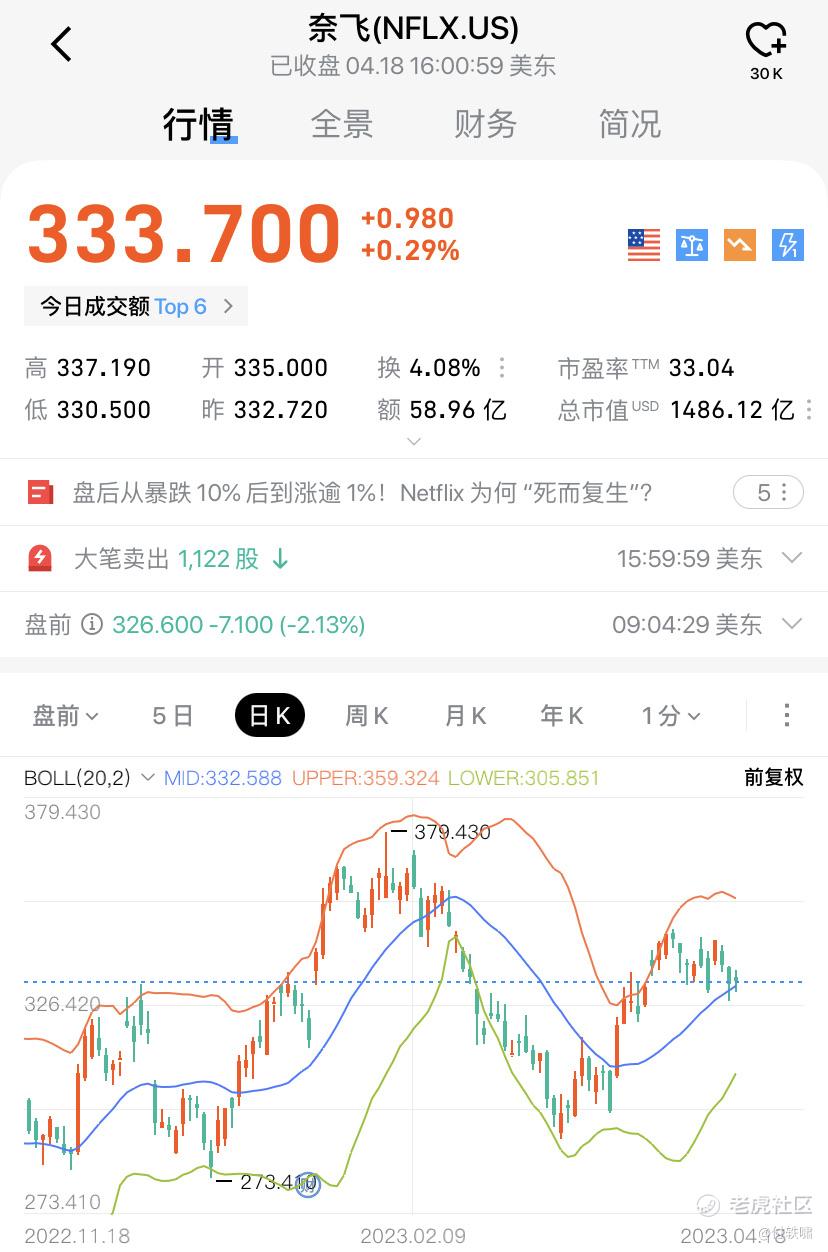
Task: Expand more quote details with the down chevron
Action: click(414, 441)
